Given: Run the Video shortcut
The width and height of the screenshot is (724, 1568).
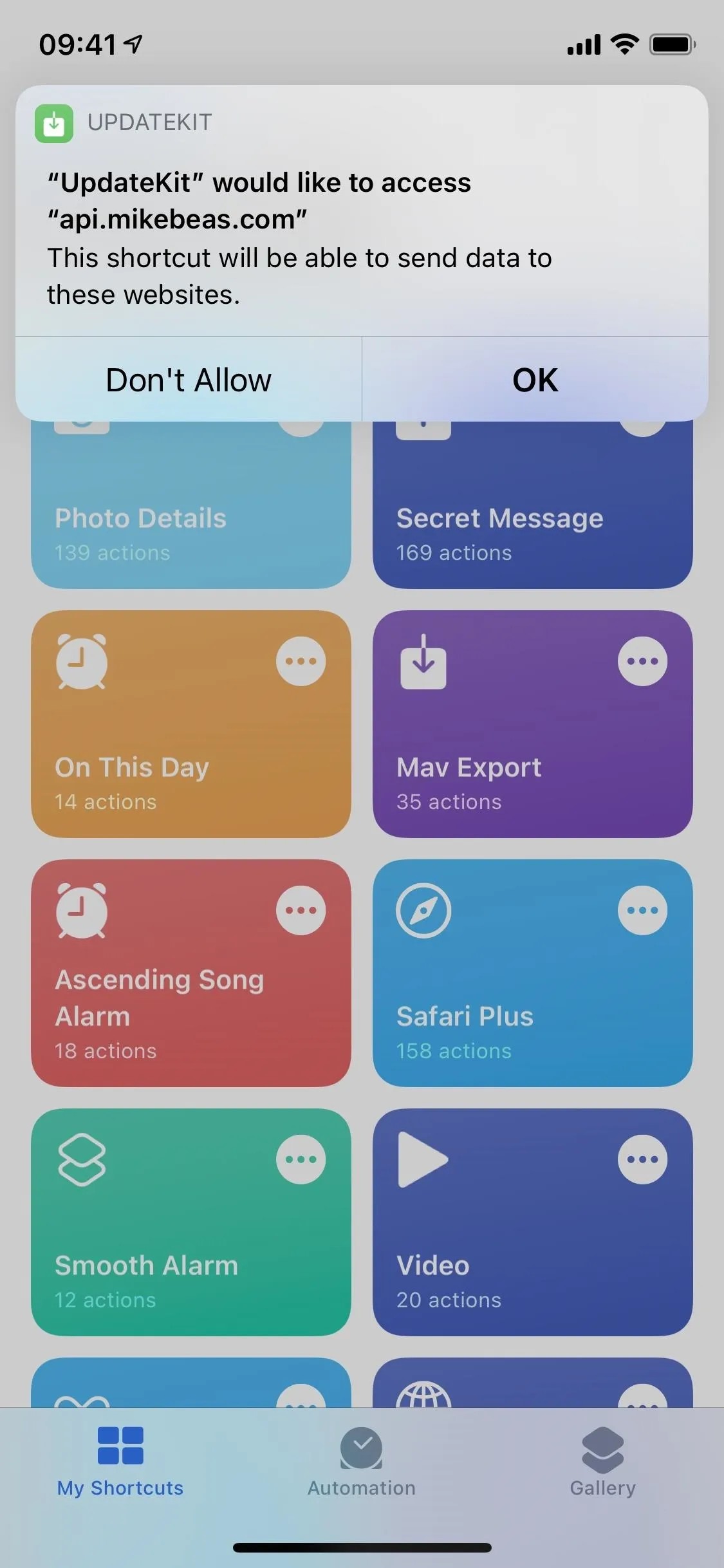Looking at the screenshot, I should [533, 1222].
